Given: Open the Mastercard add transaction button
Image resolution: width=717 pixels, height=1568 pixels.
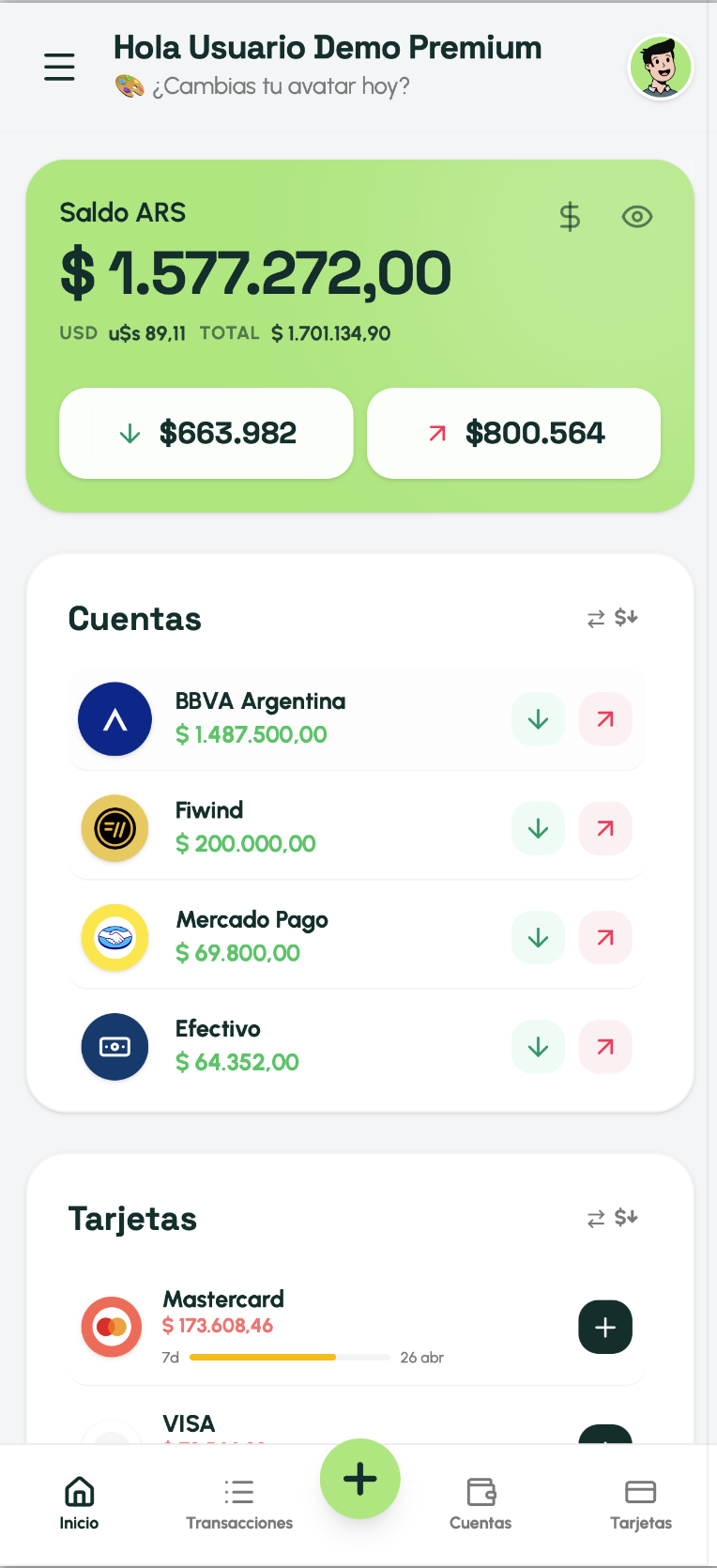Looking at the screenshot, I should click(x=604, y=1327).
